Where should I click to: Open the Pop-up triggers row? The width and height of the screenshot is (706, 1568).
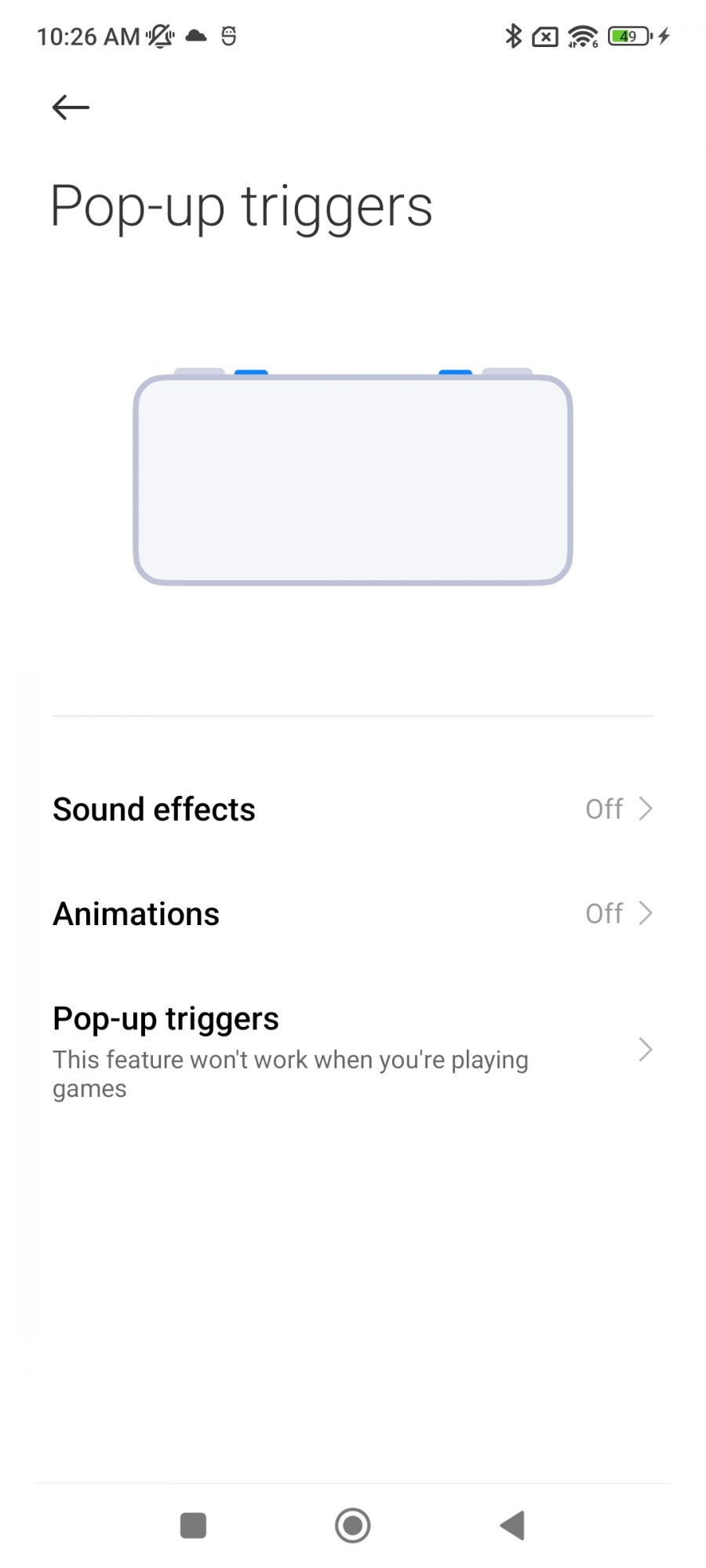pyautogui.click(x=352, y=1051)
